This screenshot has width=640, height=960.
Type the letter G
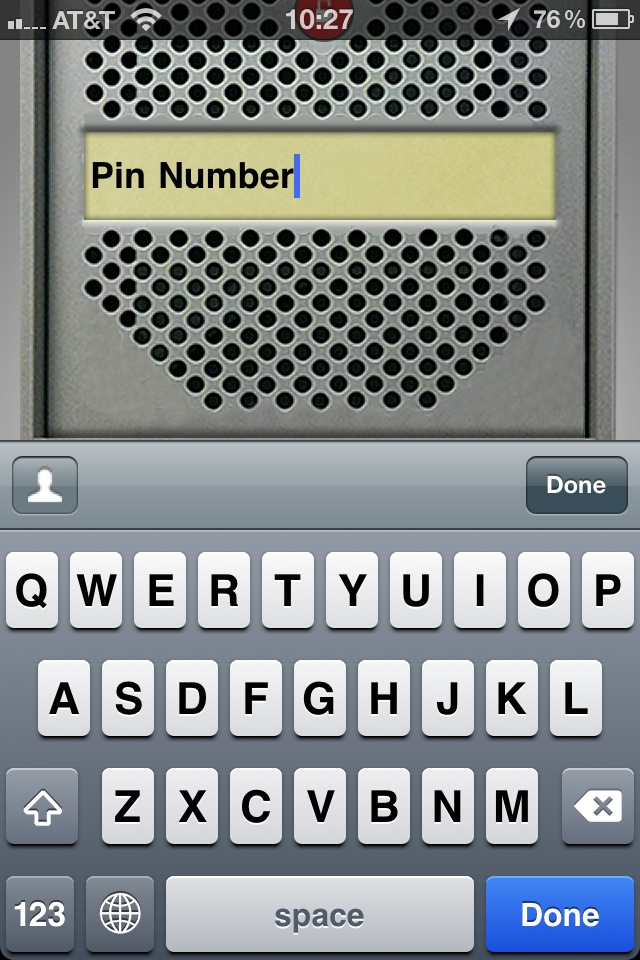coord(320,699)
